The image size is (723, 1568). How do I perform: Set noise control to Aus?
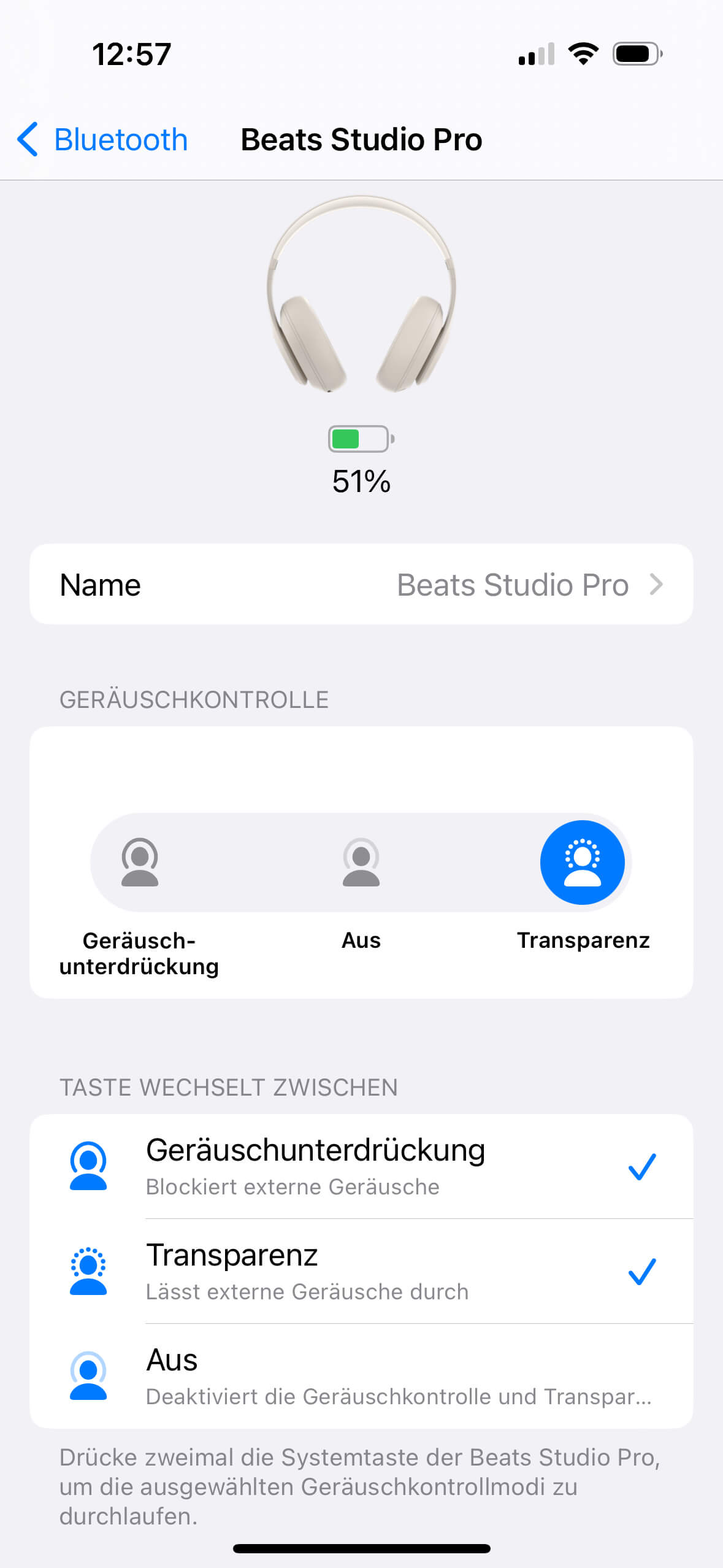(361, 862)
